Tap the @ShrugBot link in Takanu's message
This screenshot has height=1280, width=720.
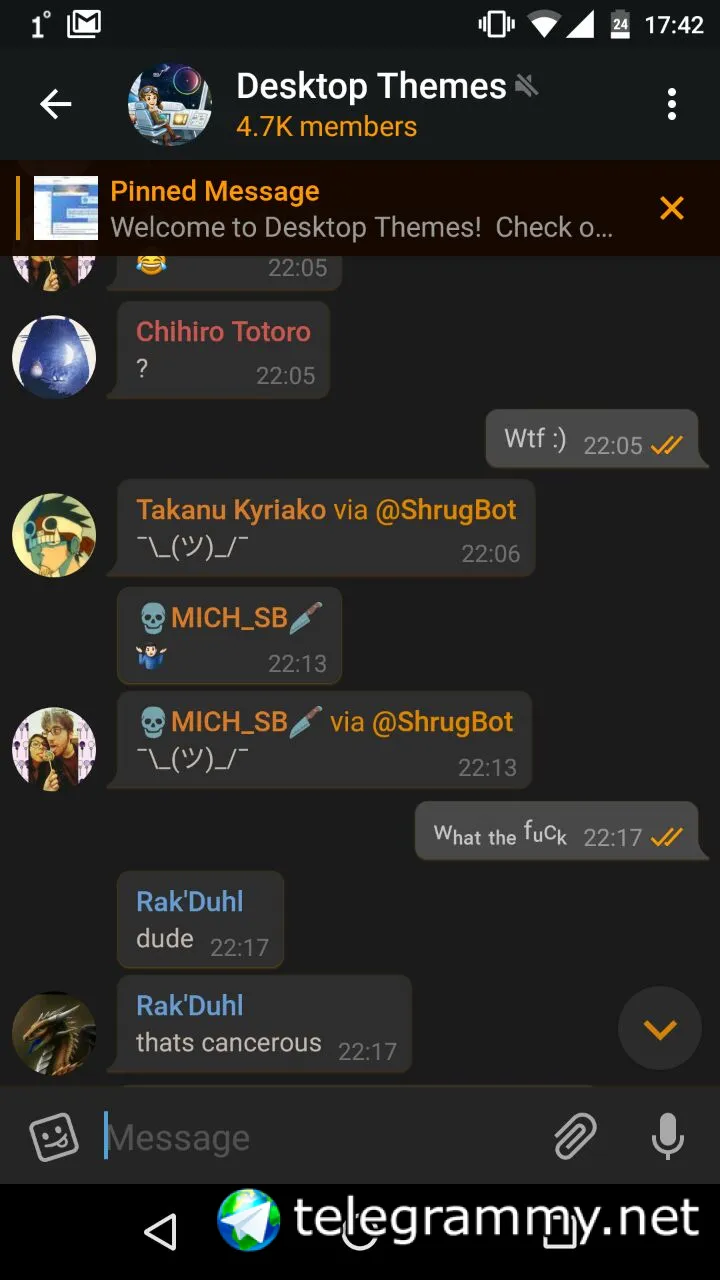(445, 510)
